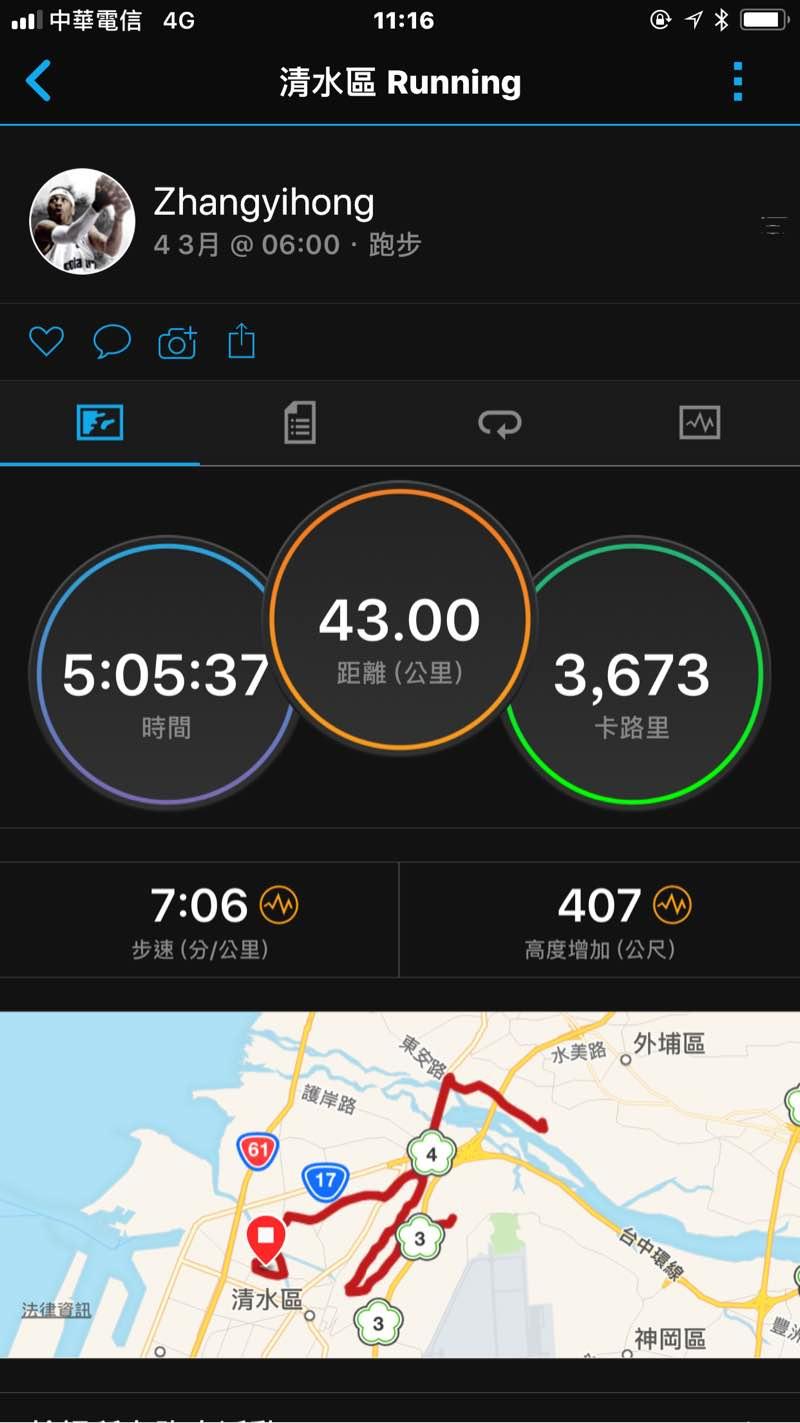
Task: Open the three-dot overflow menu
Action: pyautogui.click(x=738, y=82)
